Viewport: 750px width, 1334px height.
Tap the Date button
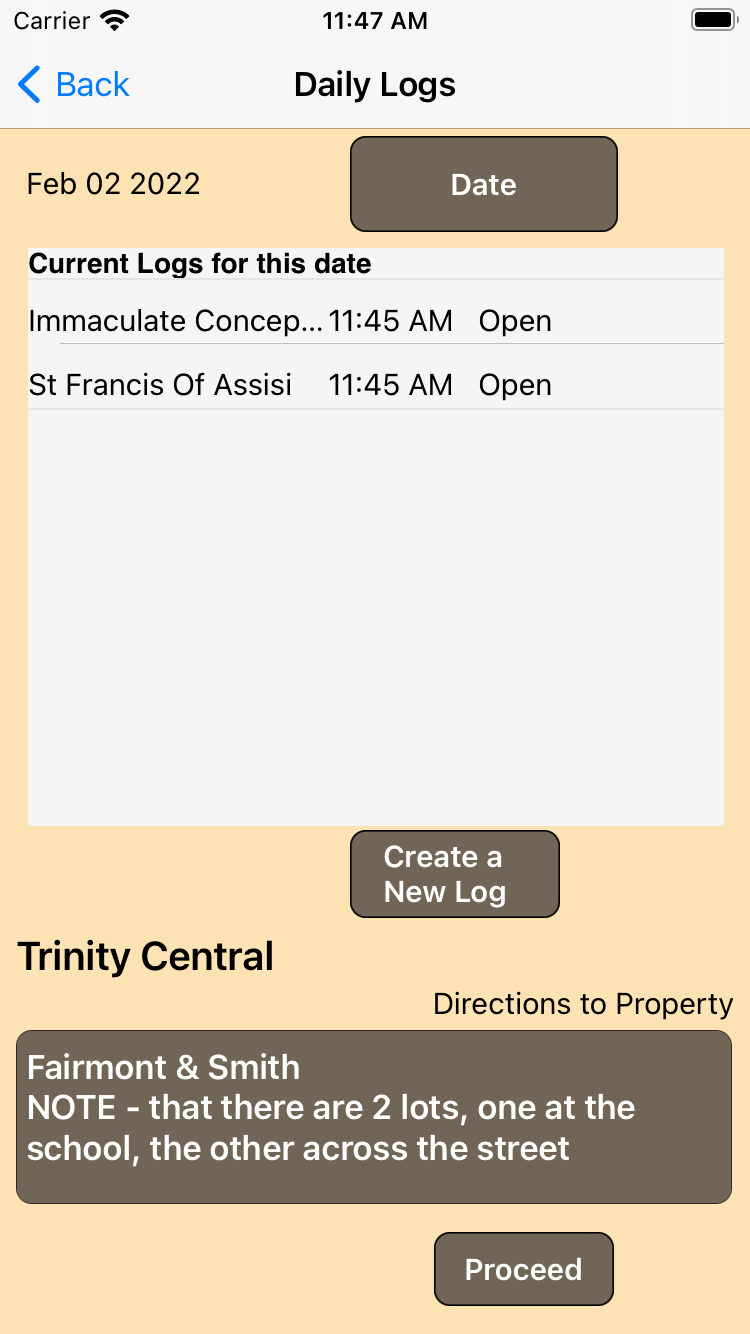tap(483, 184)
